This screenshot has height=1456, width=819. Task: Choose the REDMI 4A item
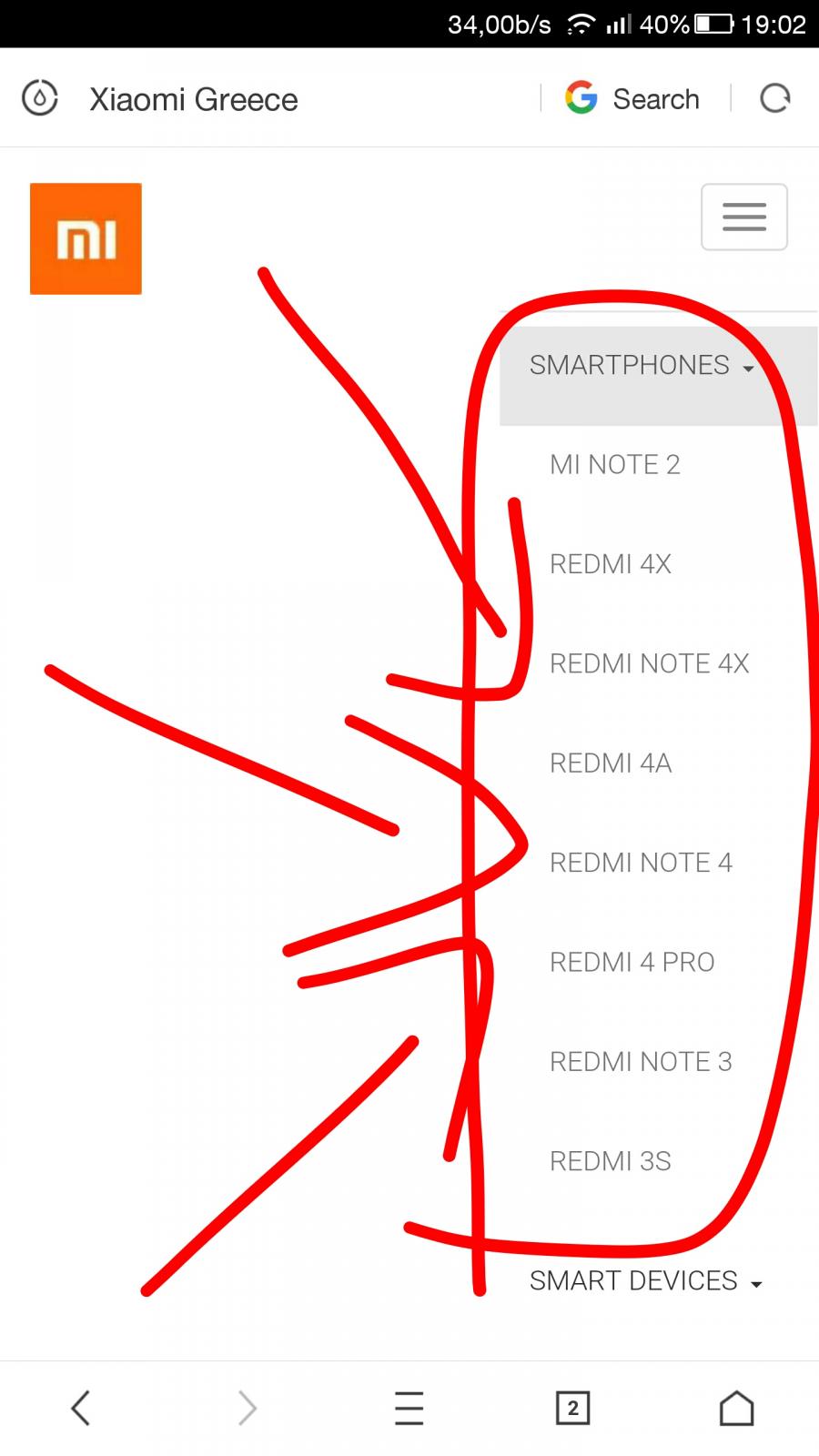point(611,763)
